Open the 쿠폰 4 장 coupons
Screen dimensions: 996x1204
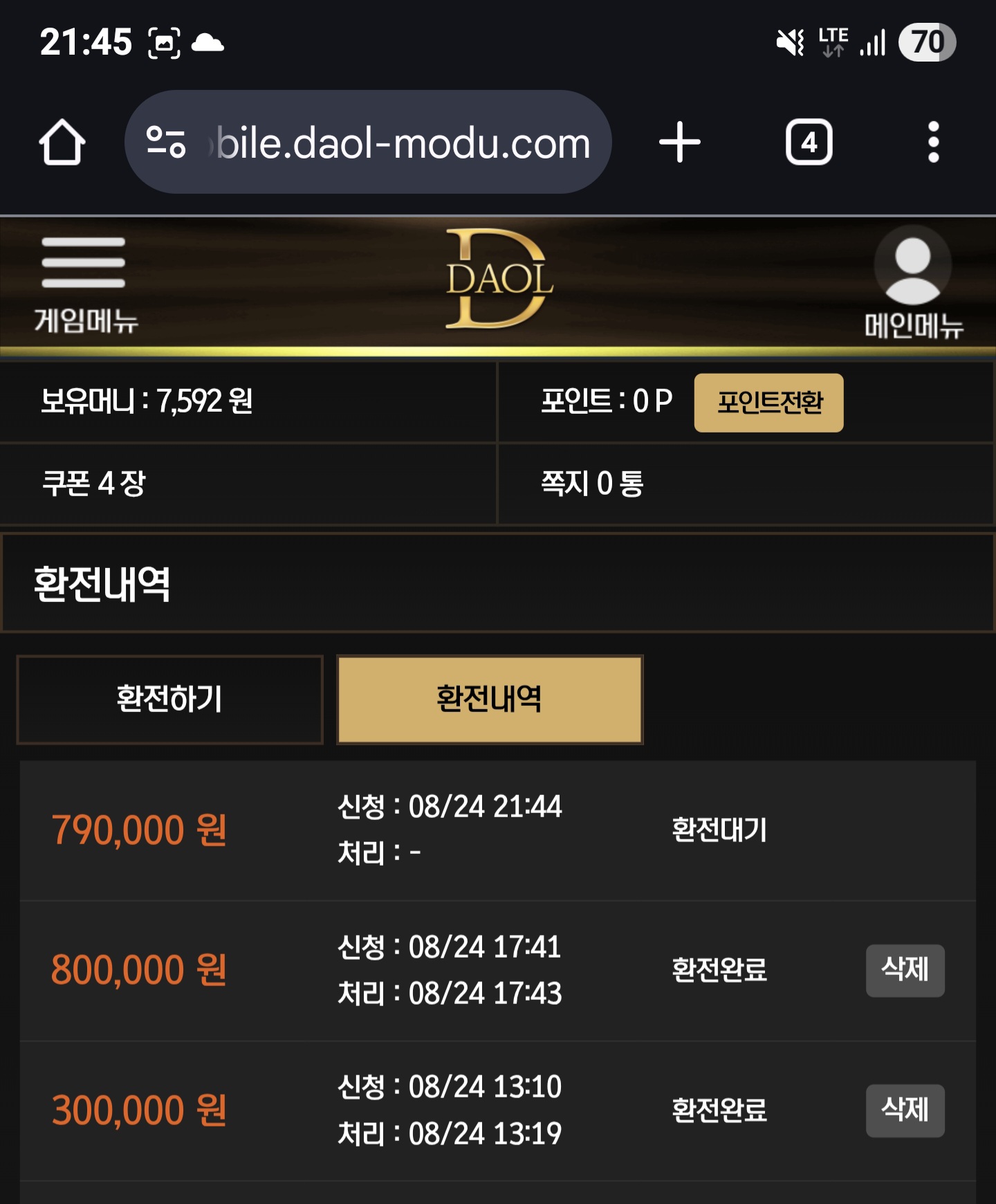tap(94, 484)
